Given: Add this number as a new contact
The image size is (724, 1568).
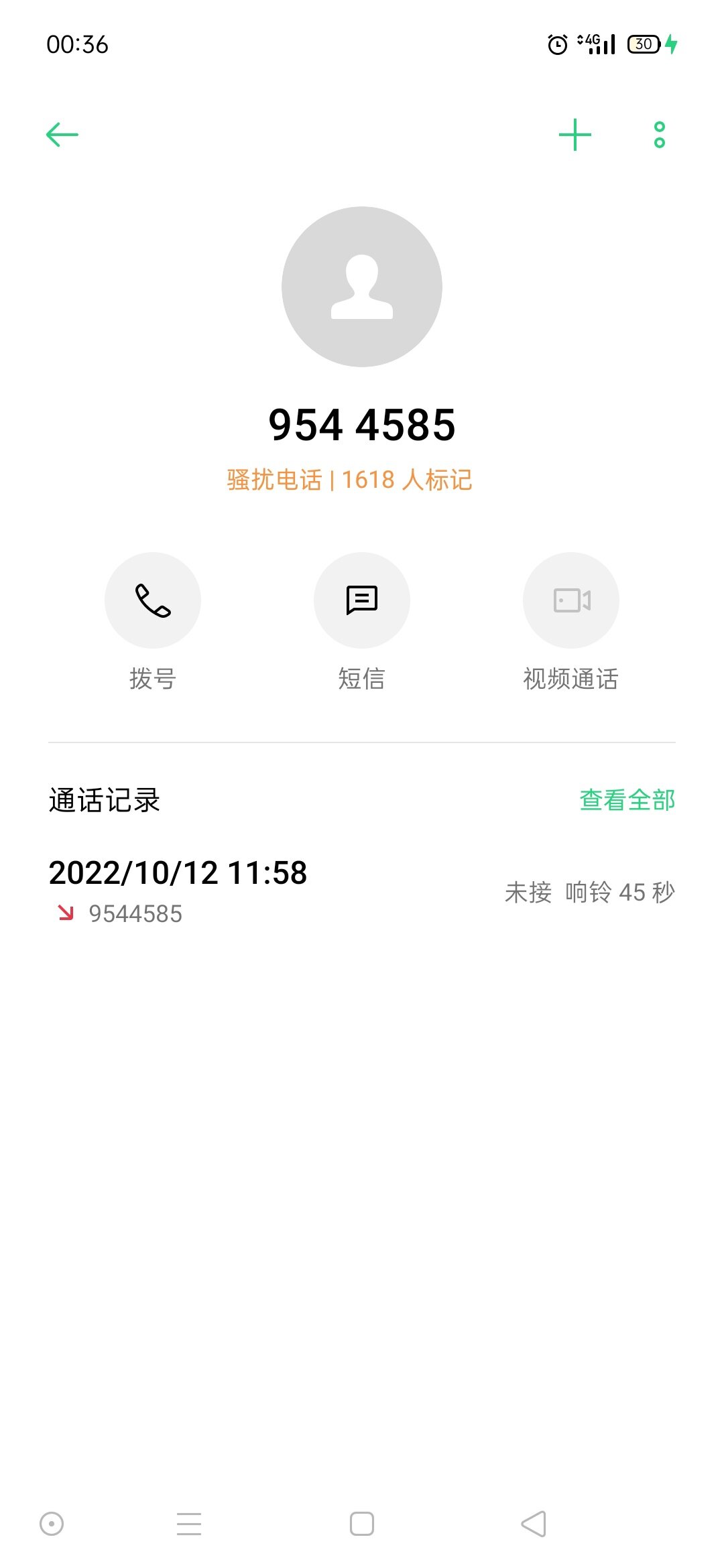Looking at the screenshot, I should [x=575, y=135].
